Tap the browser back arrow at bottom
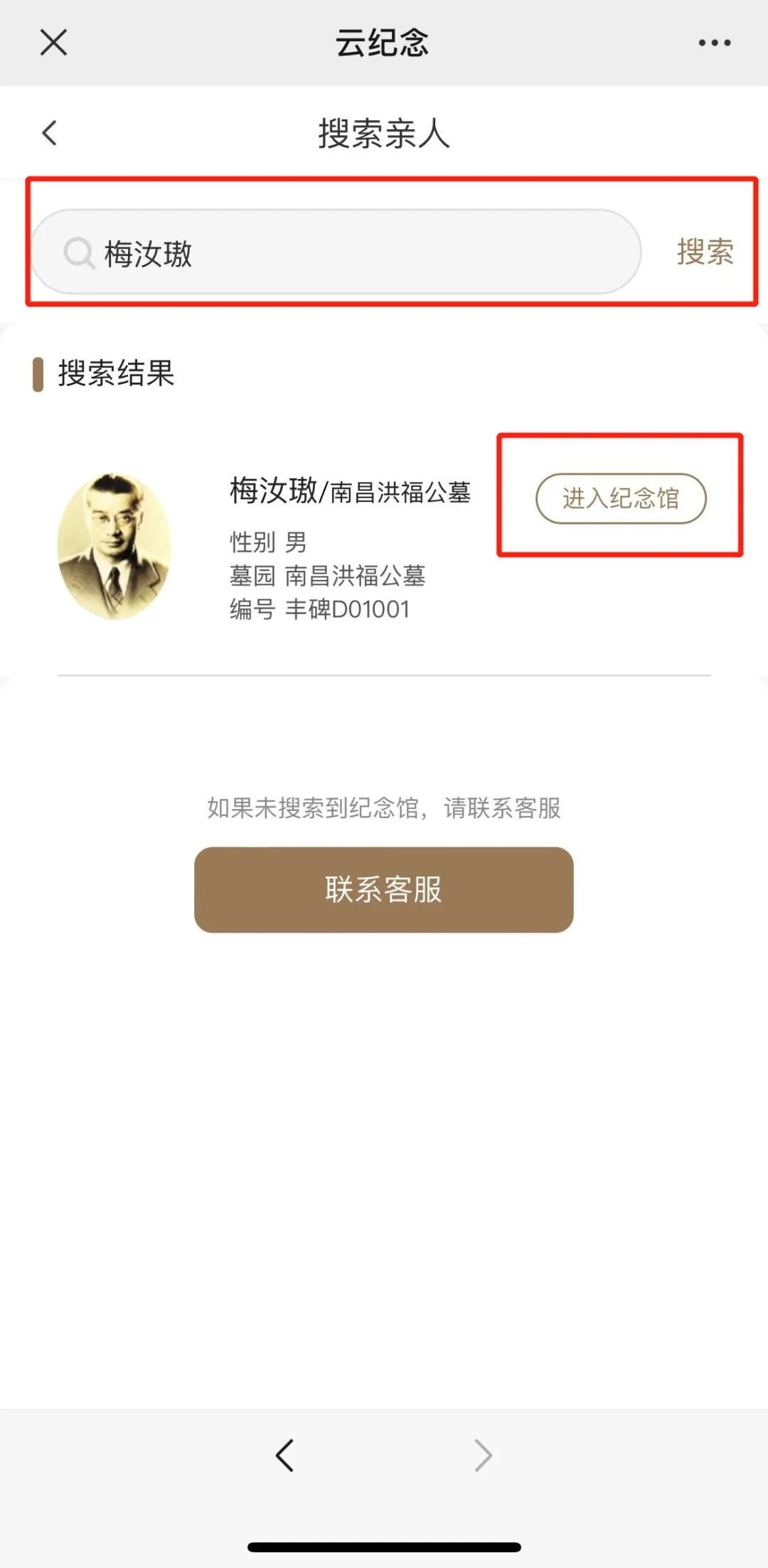768x1568 pixels. 285,1455
